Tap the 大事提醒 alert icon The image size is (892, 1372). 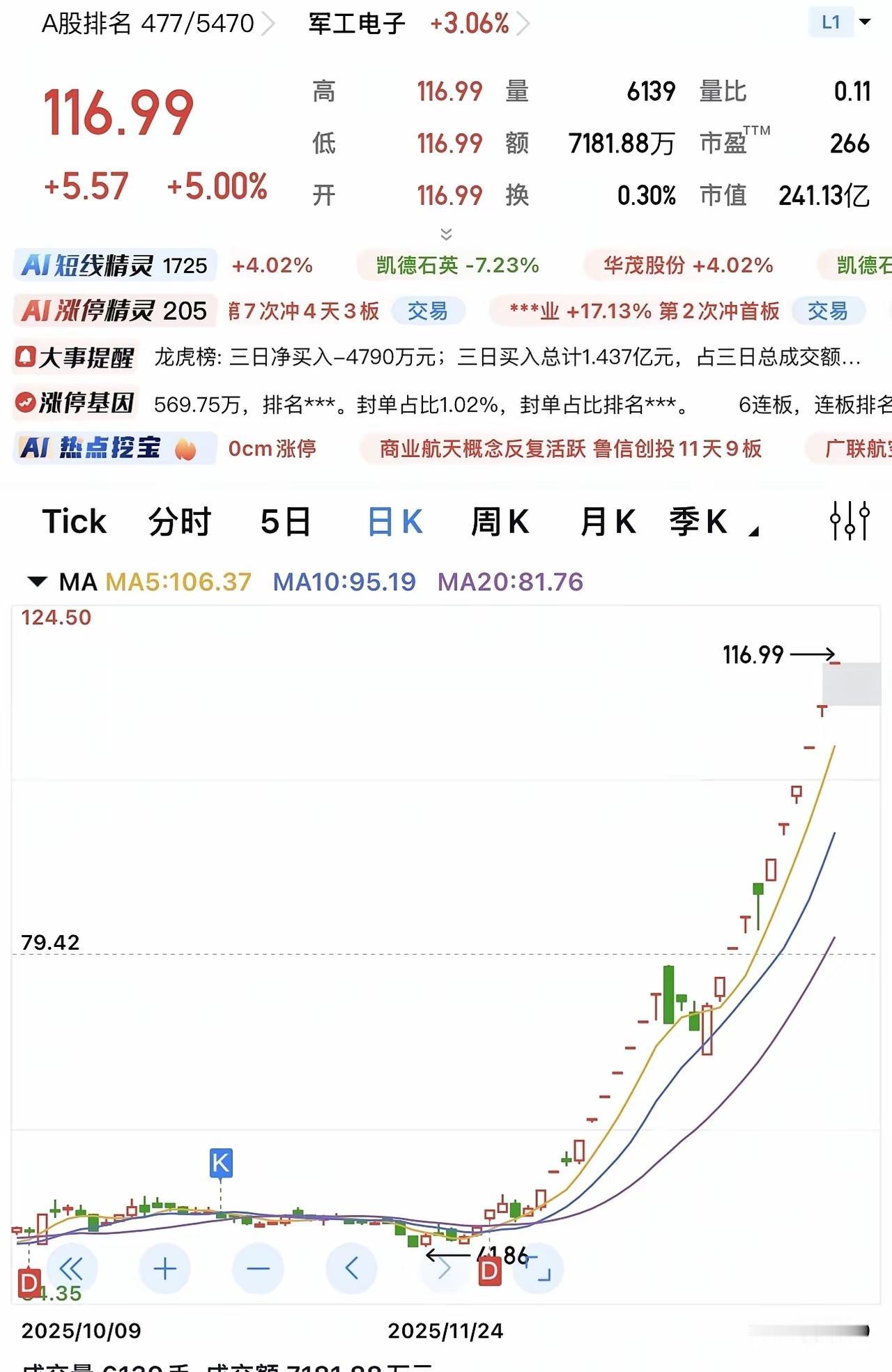[26, 357]
